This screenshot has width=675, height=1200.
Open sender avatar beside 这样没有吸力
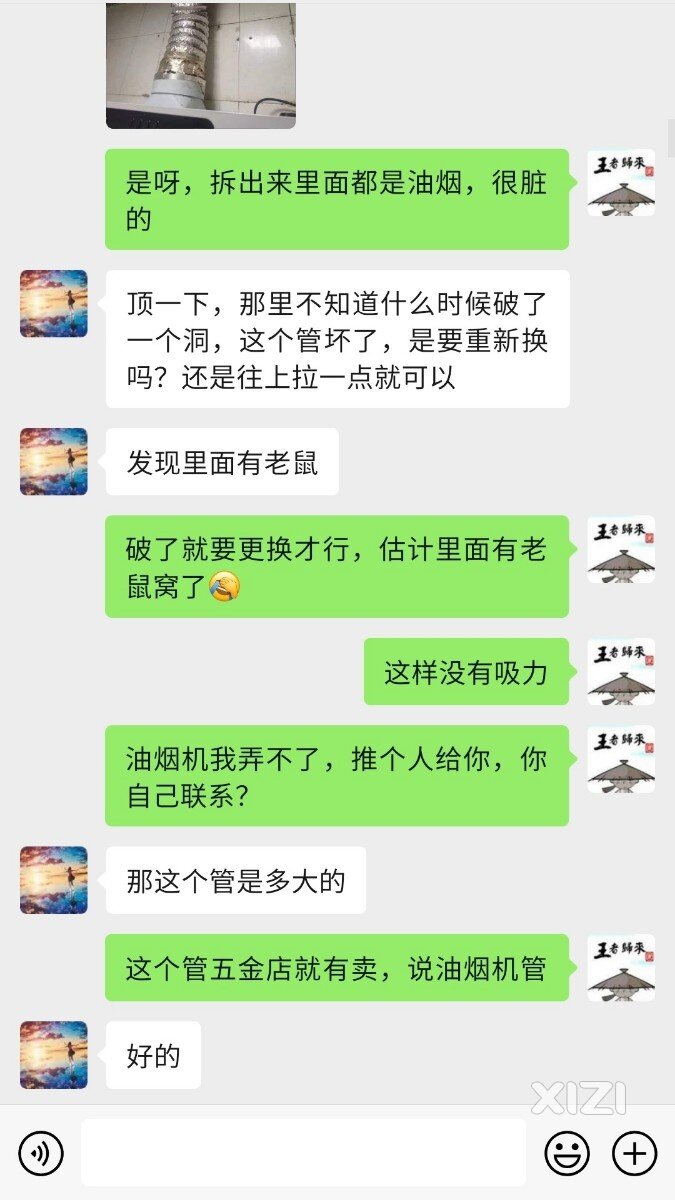621,671
